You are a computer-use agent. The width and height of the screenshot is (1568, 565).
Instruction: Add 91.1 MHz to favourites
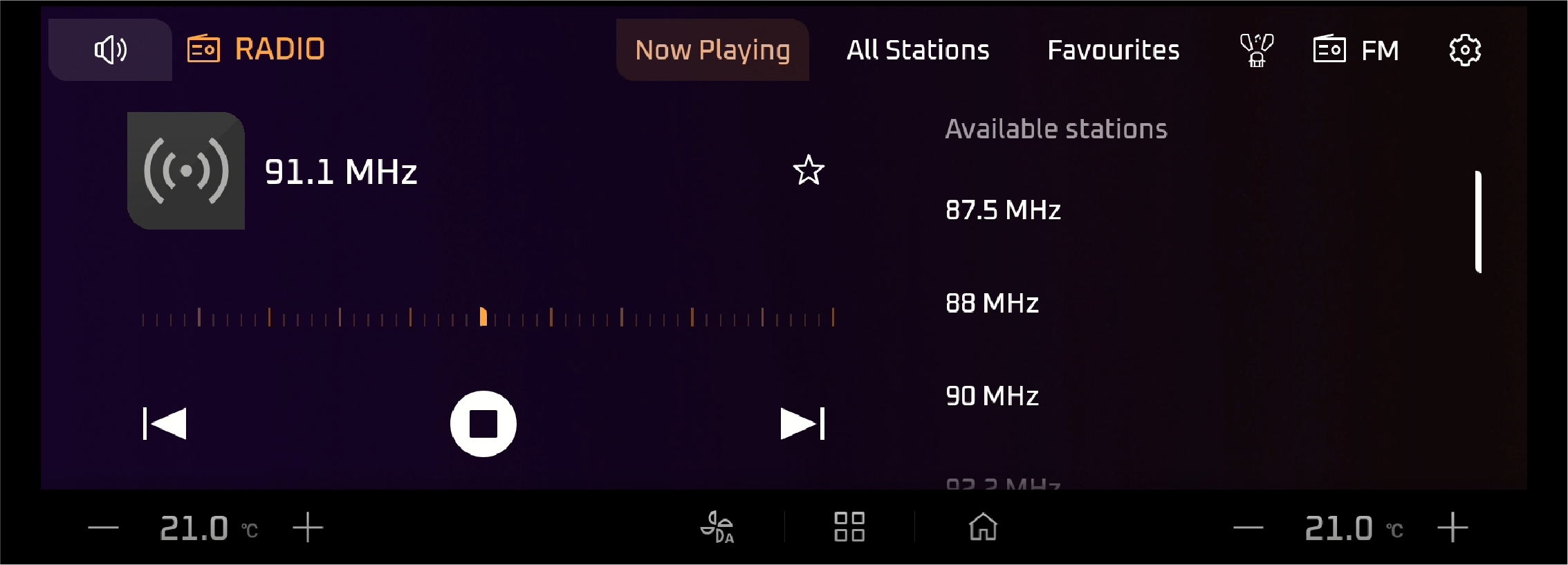pyautogui.click(x=808, y=170)
